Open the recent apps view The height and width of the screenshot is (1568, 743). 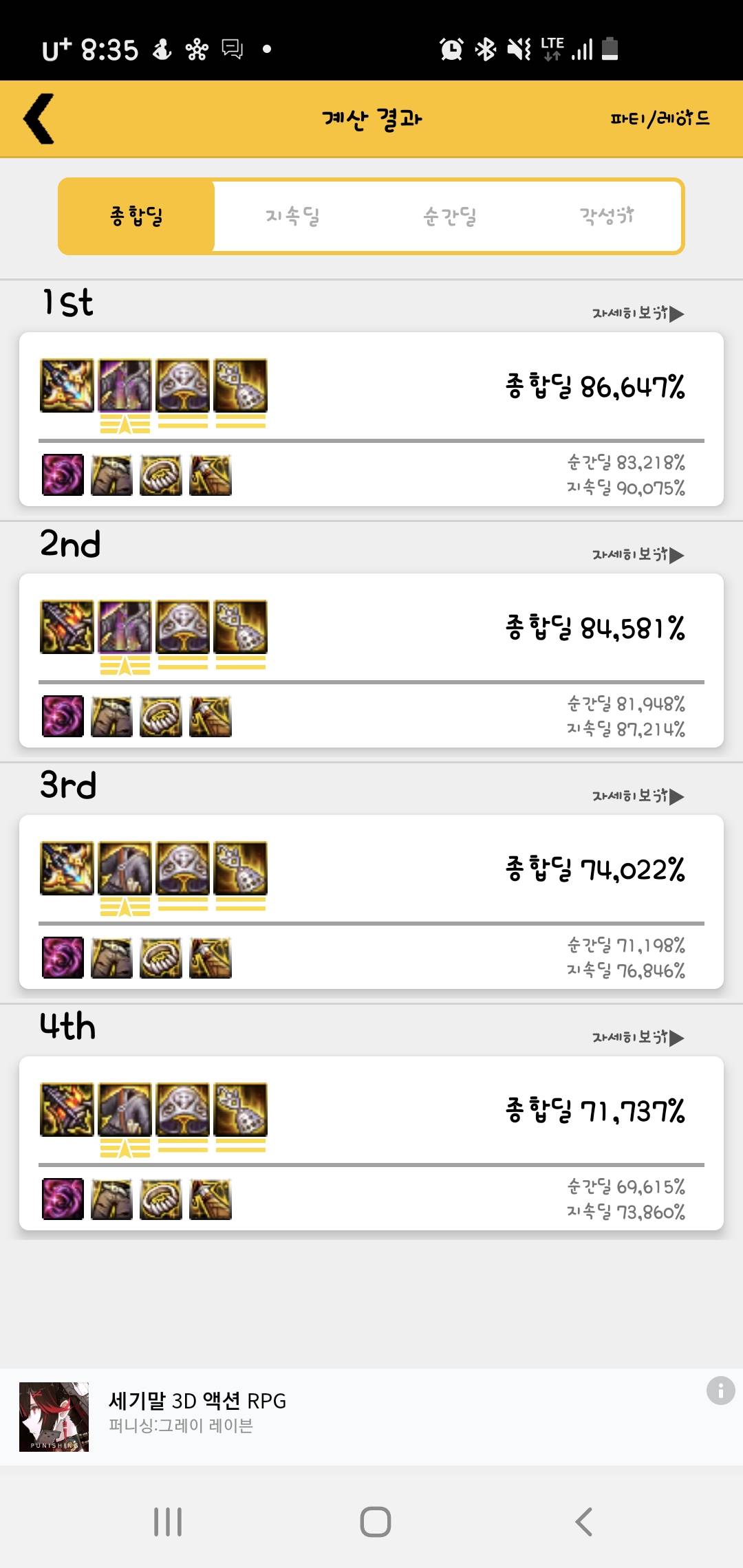(168, 1521)
